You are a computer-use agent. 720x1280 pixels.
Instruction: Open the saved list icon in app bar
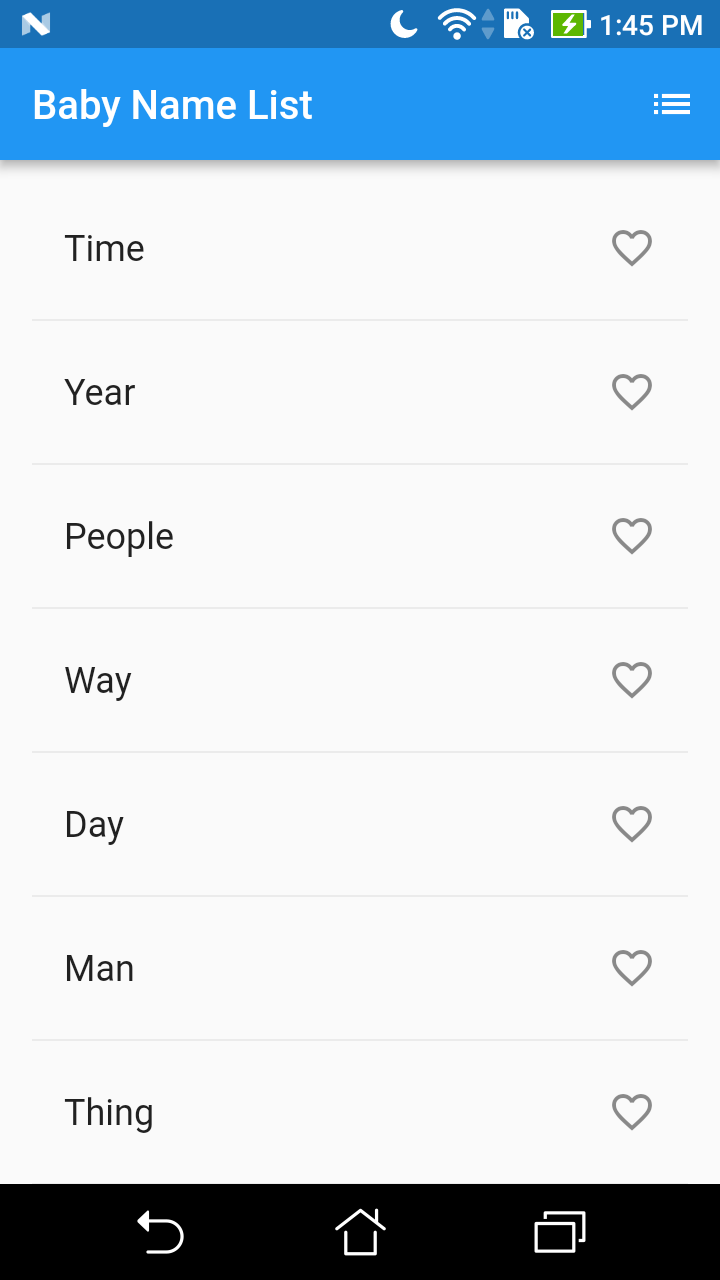[x=672, y=104]
